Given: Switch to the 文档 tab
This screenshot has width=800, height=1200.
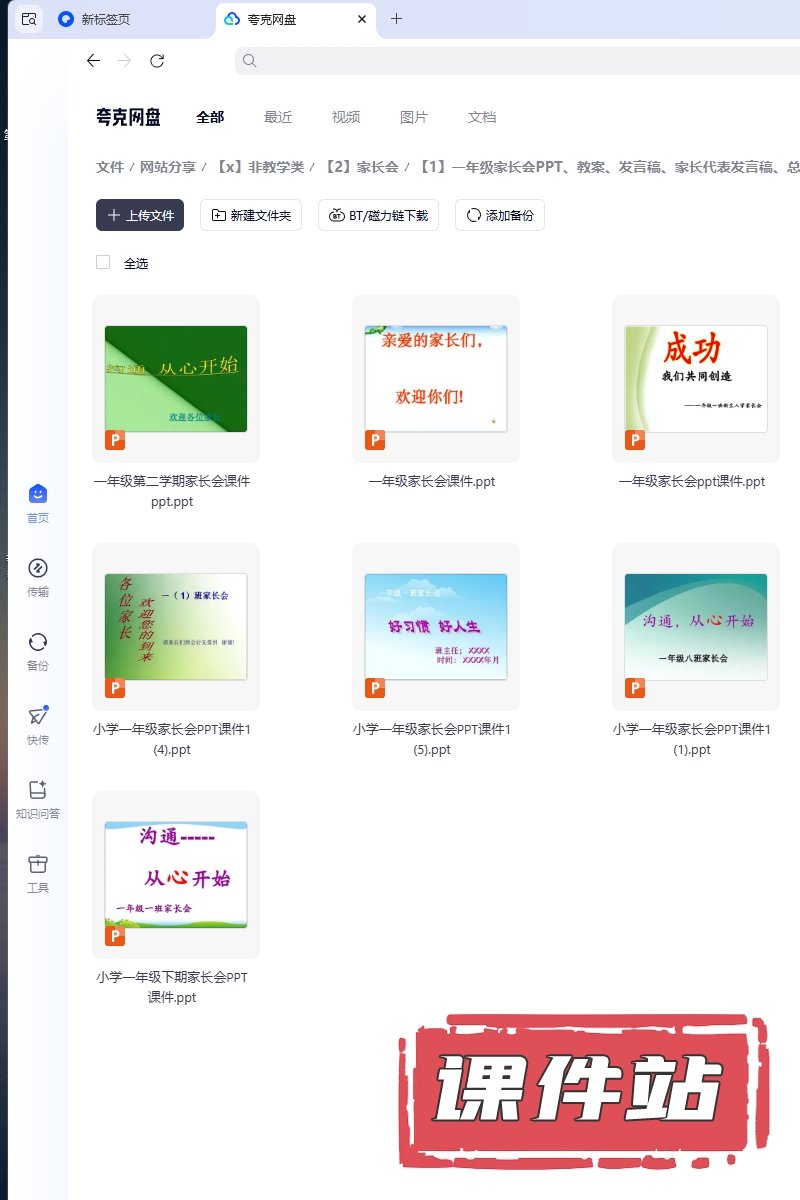Looking at the screenshot, I should click(x=482, y=117).
